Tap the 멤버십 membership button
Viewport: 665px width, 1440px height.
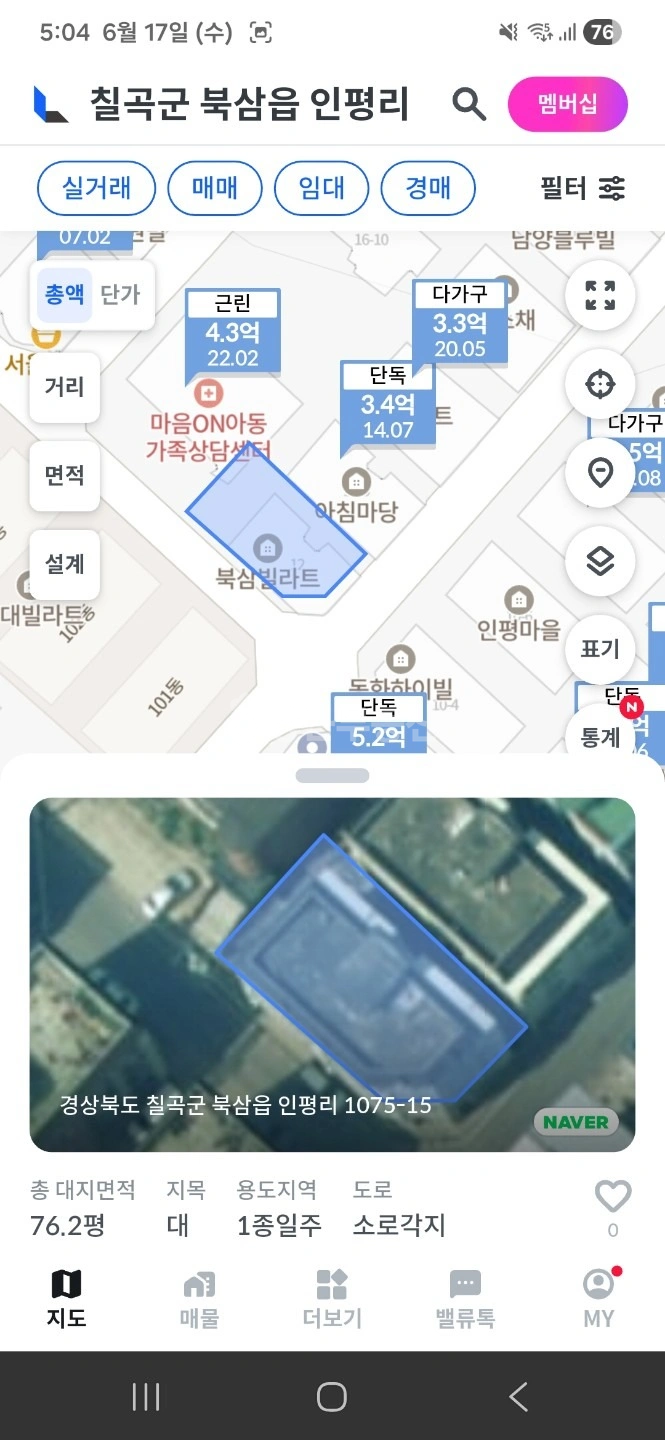pos(568,104)
